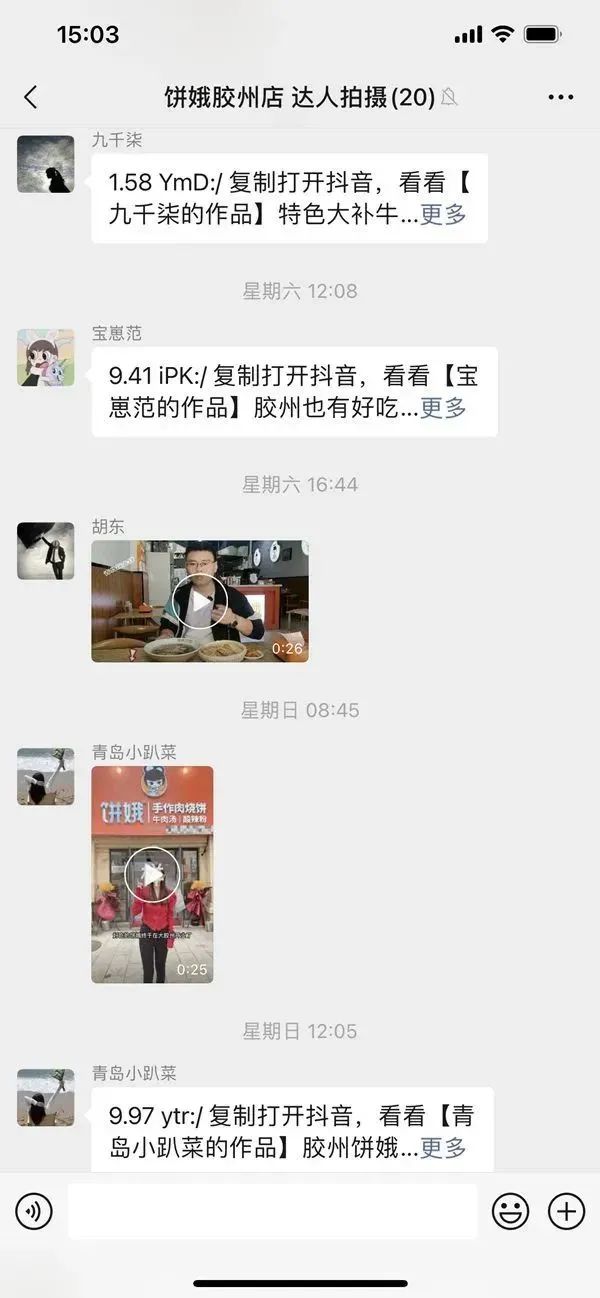This screenshot has height=1298, width=600.
Task: Expand 更多 in 青岛小趴菜's Douyin message
Action: click(443, 1147)
